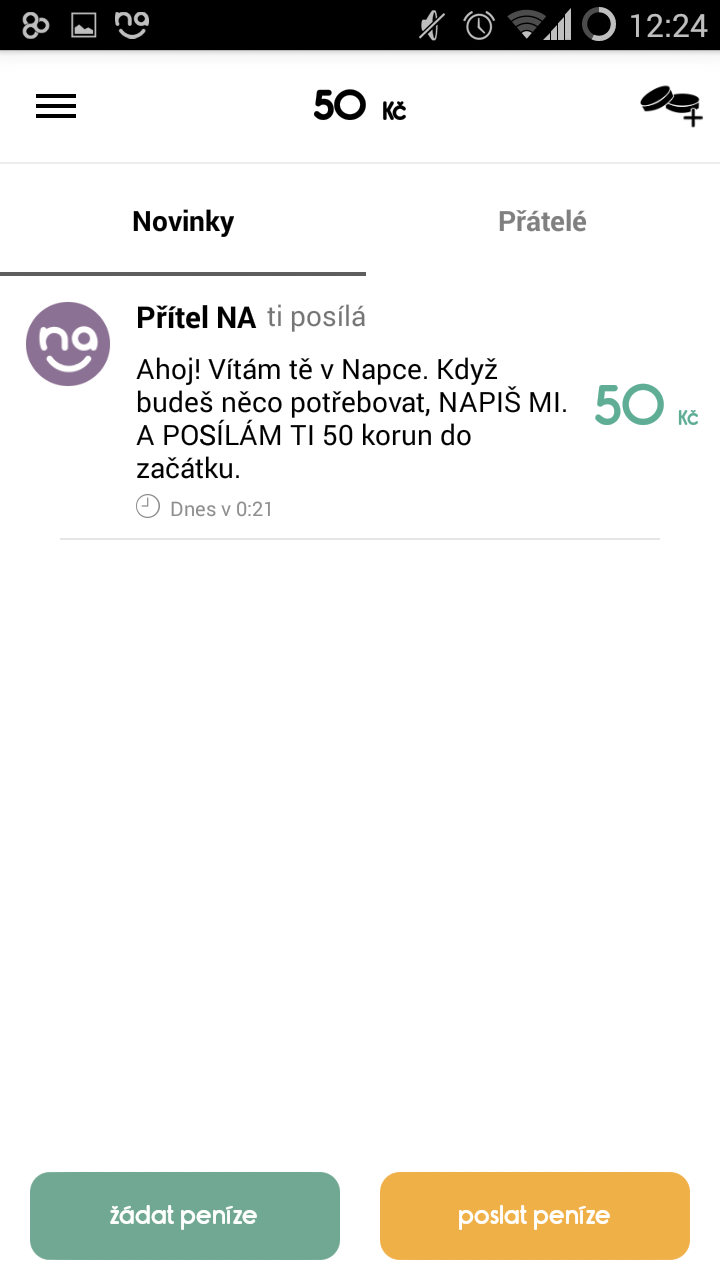Tap the 'žádat peníze' button
Viewport: 720px width, 1280px height.
pos(185,1216)
